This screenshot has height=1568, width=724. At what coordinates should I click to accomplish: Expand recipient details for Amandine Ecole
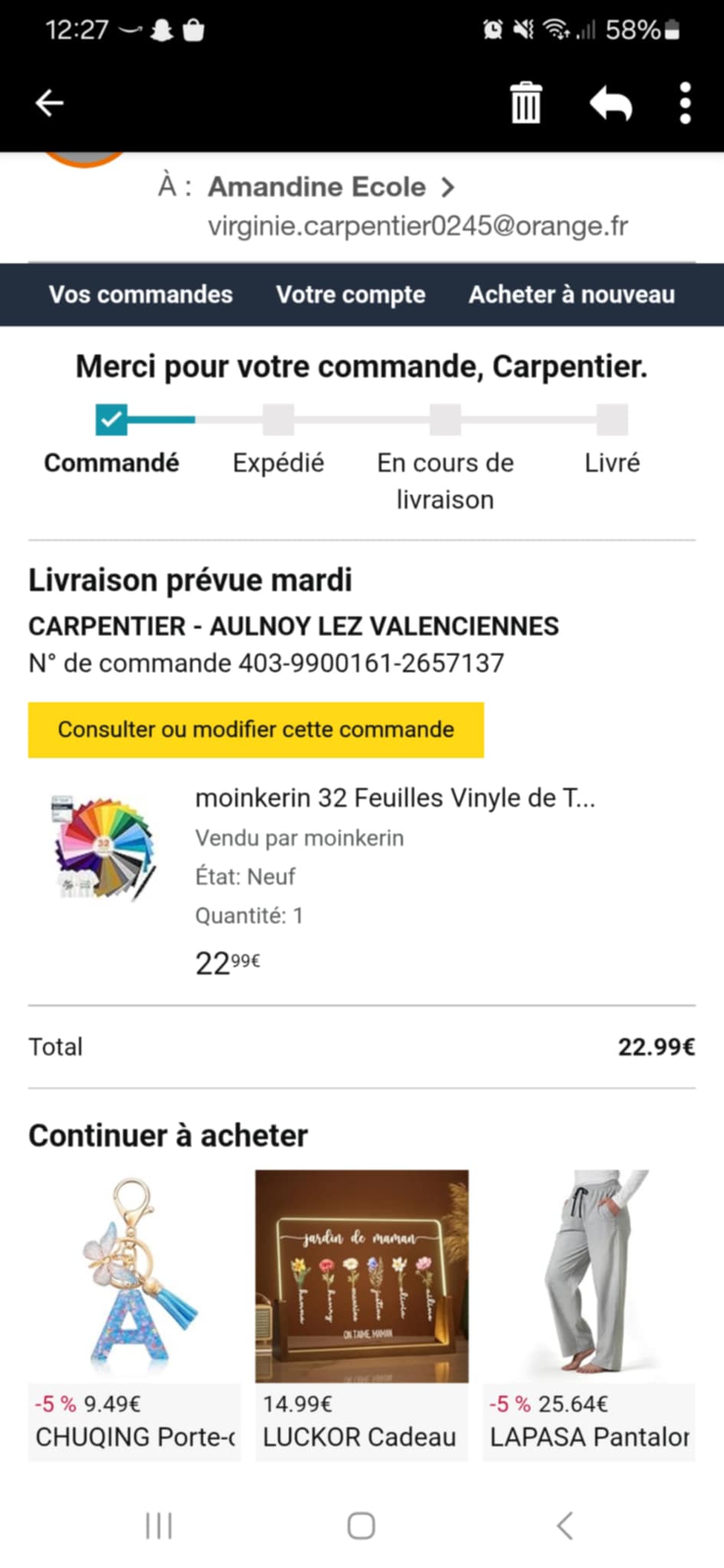point(448,187)
